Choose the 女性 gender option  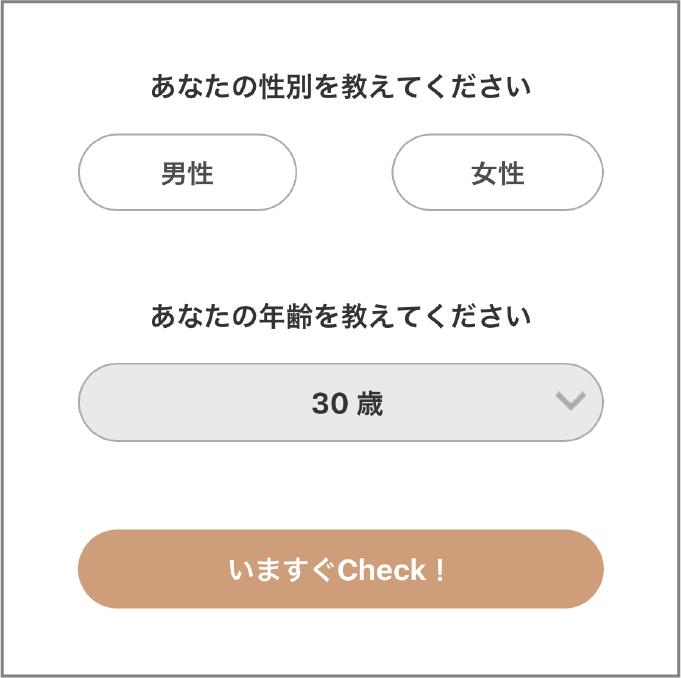point(497,173)
